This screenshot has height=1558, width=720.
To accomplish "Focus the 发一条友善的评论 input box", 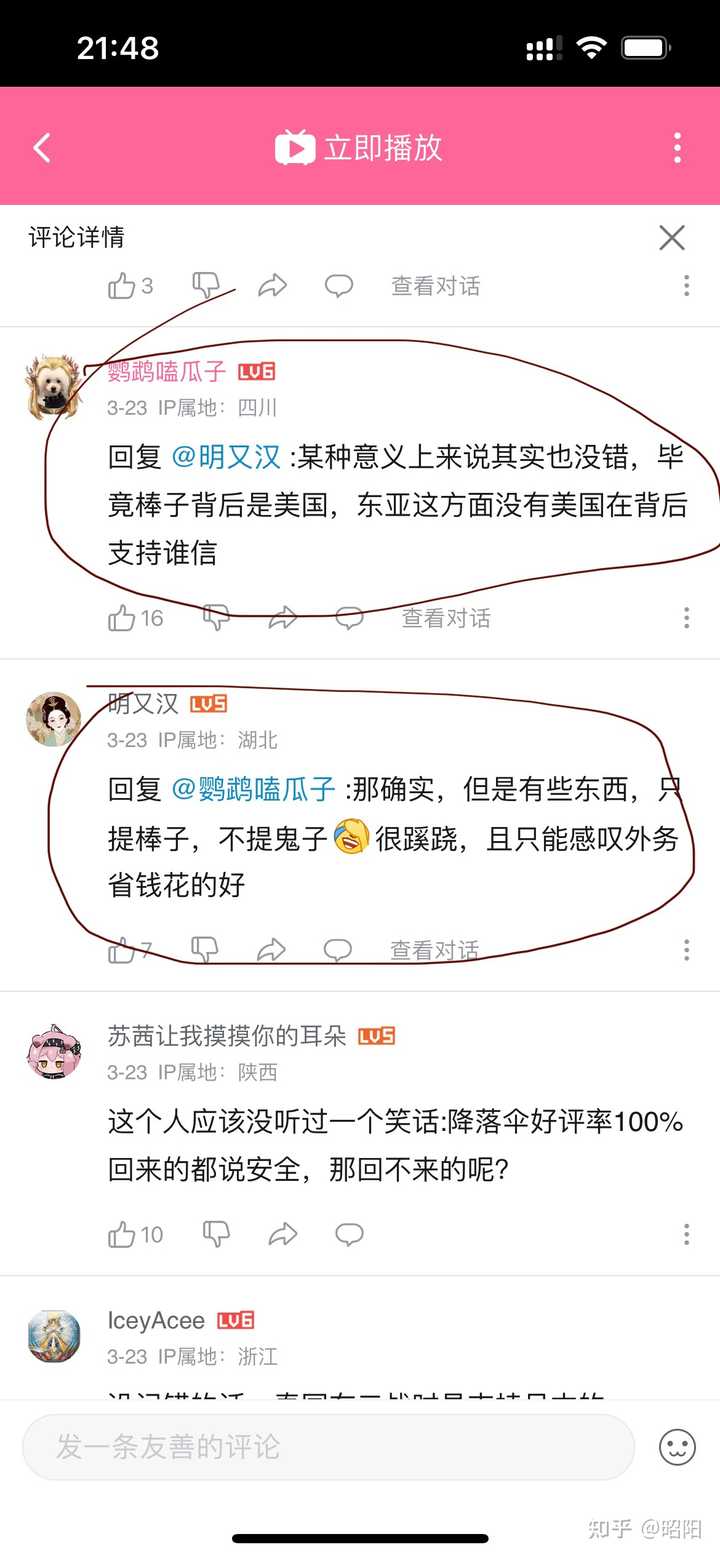I will (328, 1447).
